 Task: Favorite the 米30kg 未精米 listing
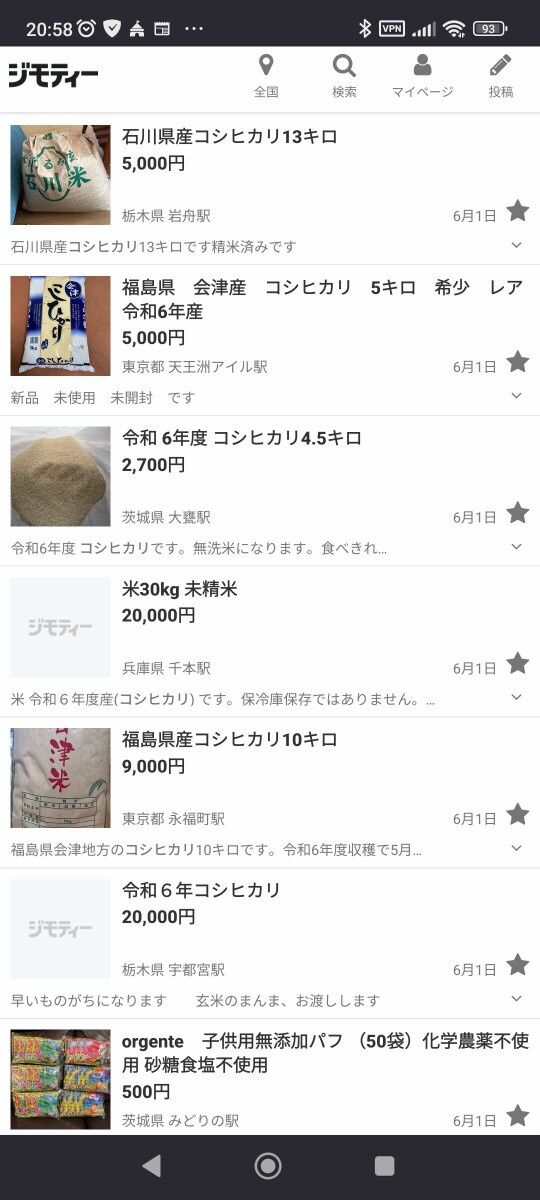tap(517, 664)
